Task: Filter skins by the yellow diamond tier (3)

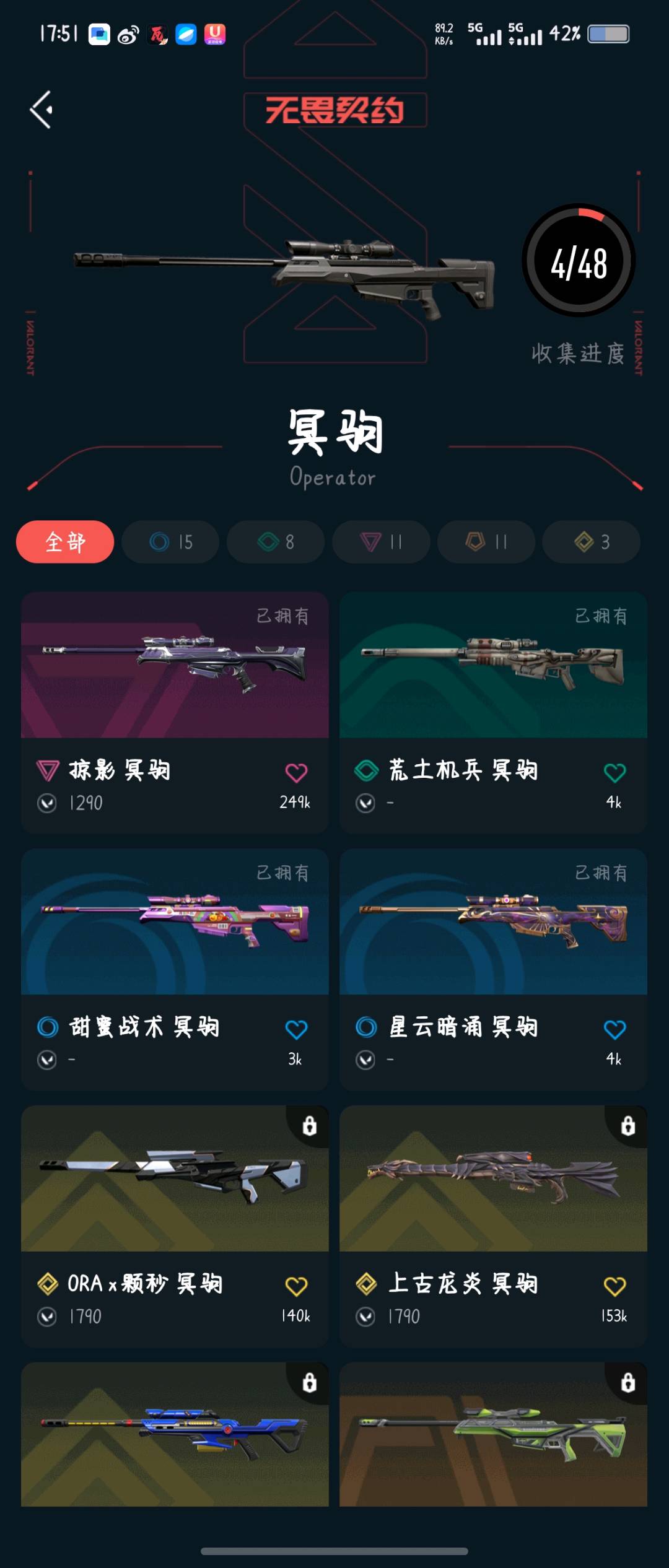Action: tap(592, 542)
